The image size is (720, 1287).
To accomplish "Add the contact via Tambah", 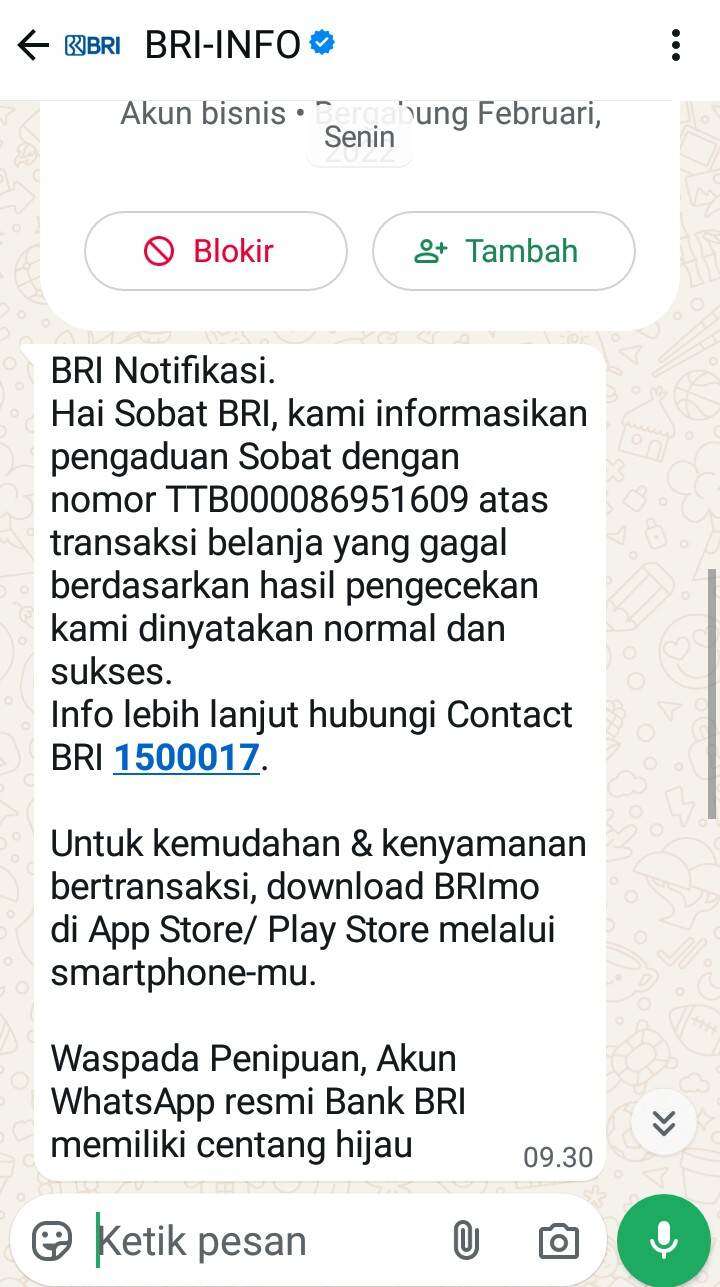I will 504,251.
